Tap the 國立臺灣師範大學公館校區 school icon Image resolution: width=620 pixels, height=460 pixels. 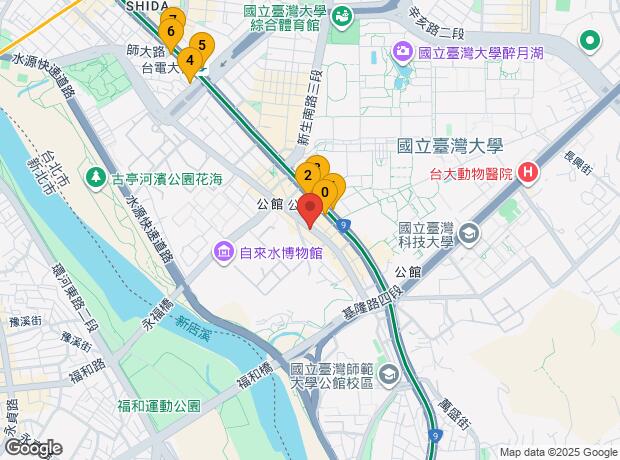pyautogui.click(x=389, y=376)
